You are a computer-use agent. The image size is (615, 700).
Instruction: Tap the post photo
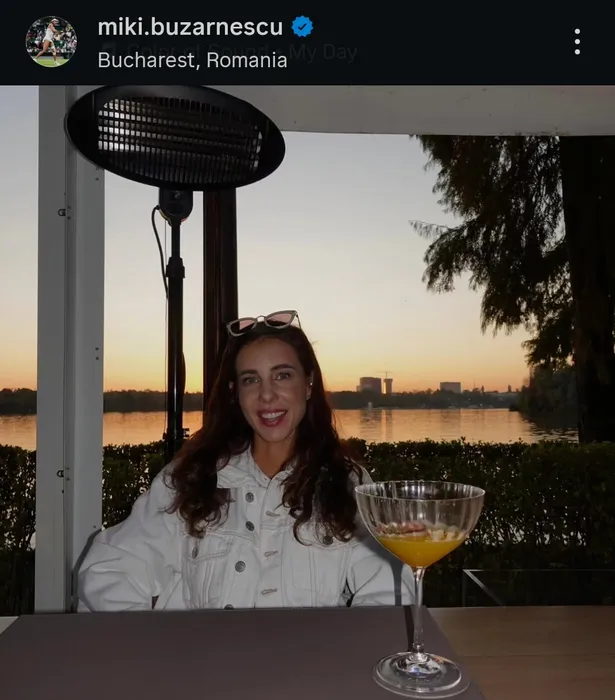pyautogui.click(x=307, y=390)
